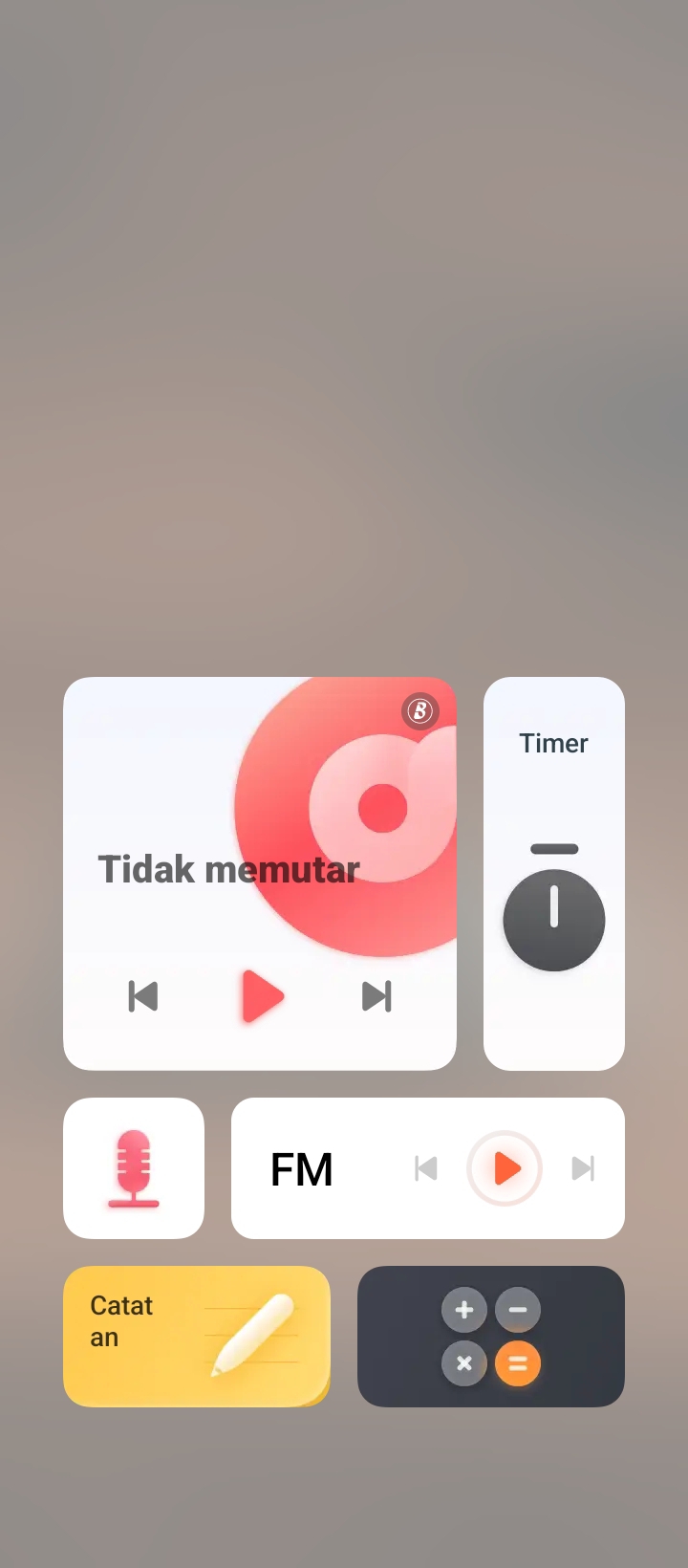
Task: Tap the music app badge icon
Action: (x=420, y=710)
